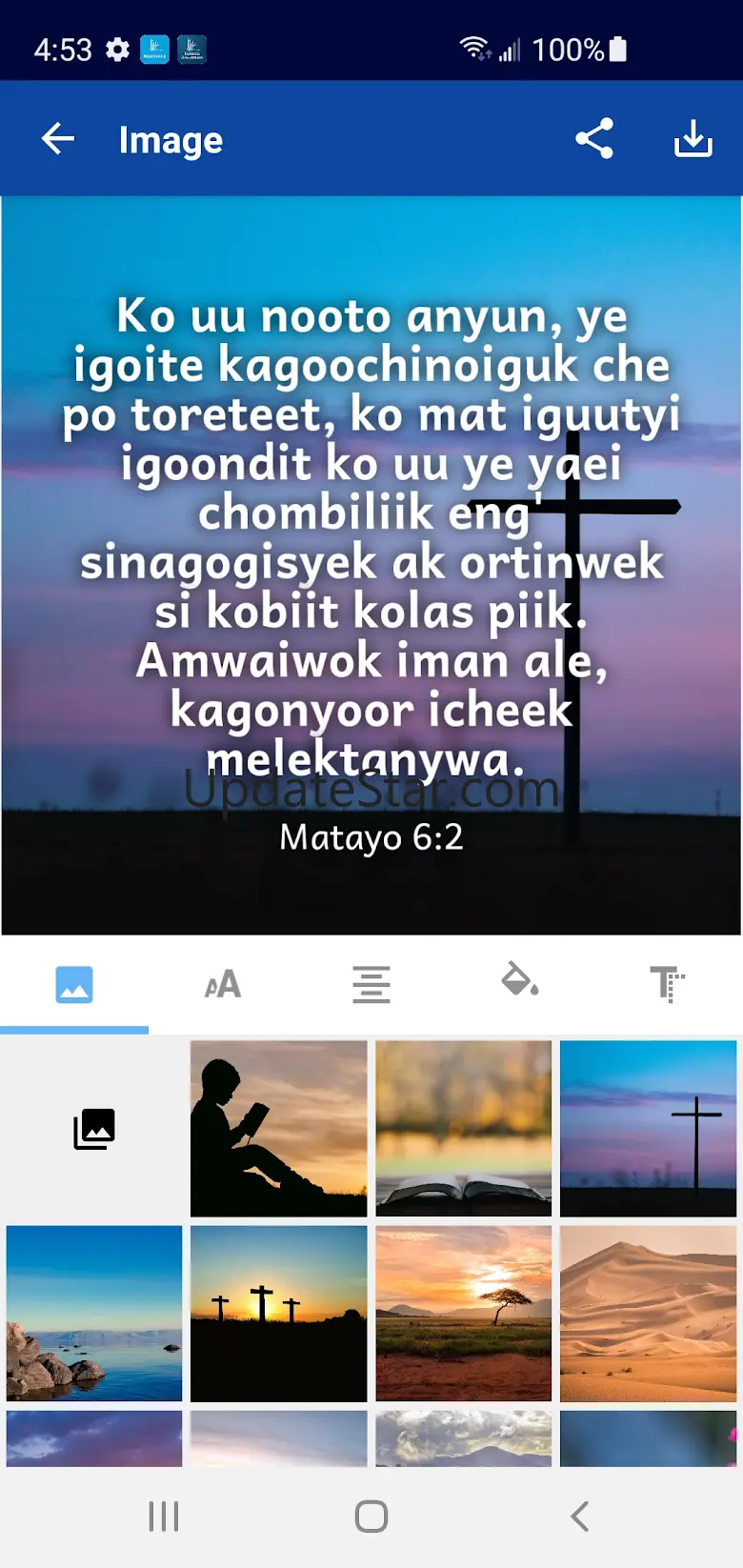The height and width of the screenshot is (1568, 743).
Task: Select the open Bible background
Action: tap(464, 1129)
